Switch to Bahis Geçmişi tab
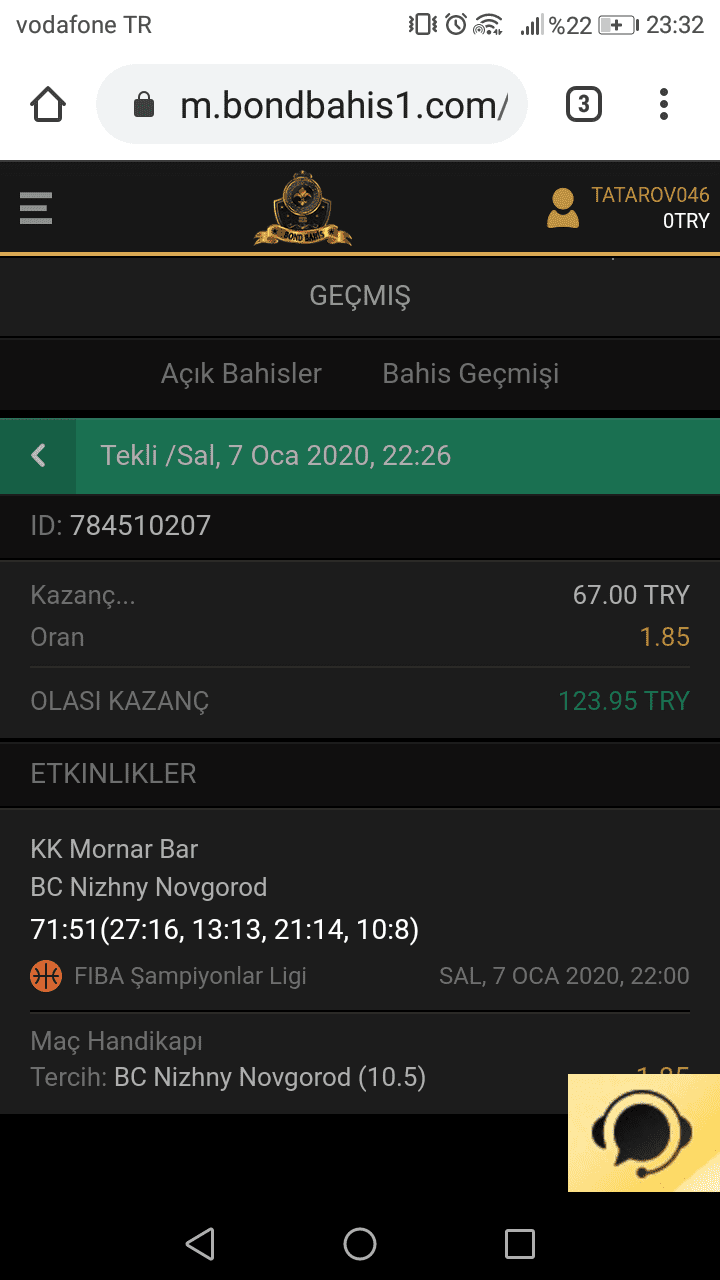 pos(471,374)
